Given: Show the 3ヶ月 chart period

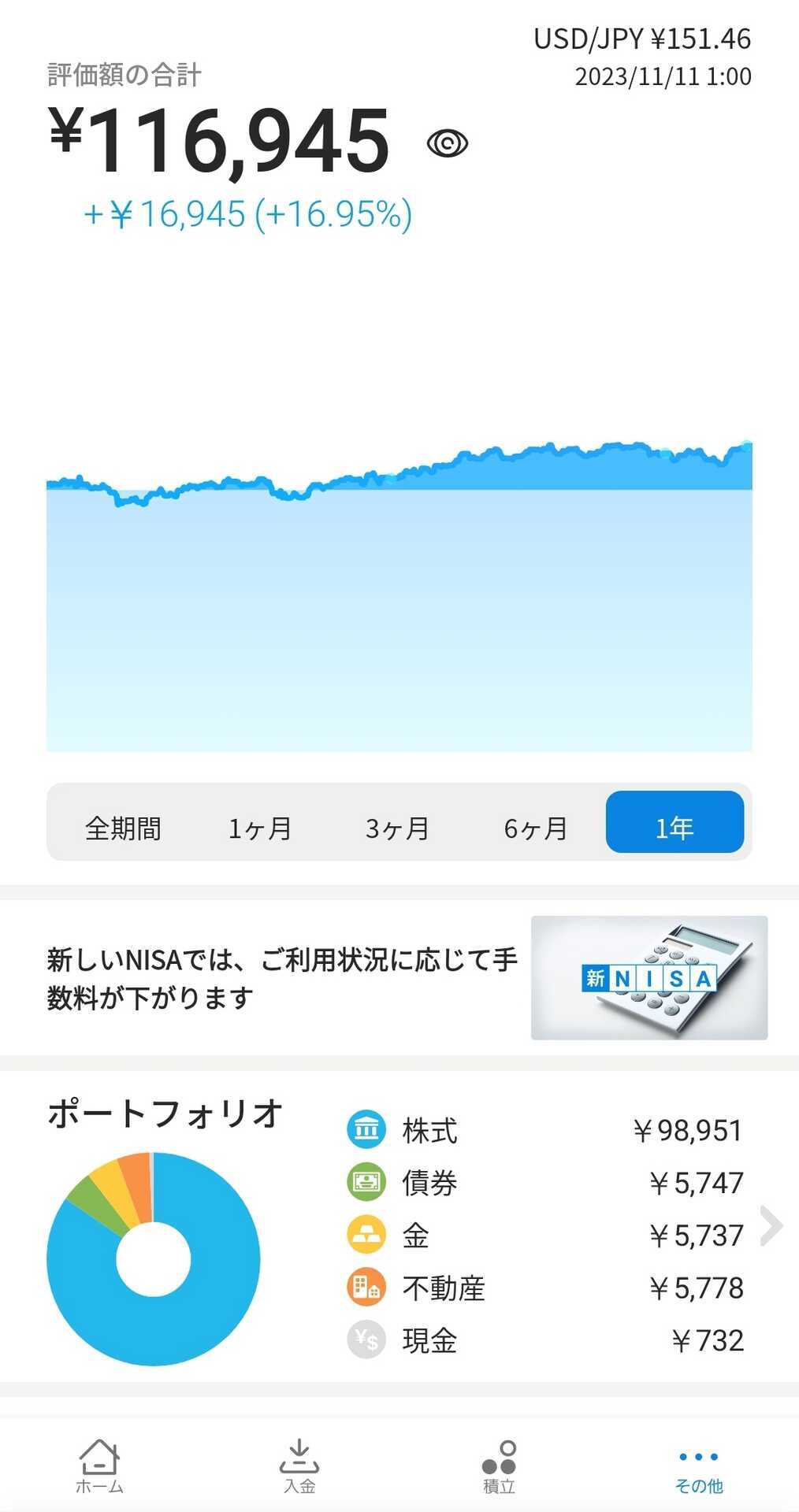Looking at the screenshot, I should 398,828.
